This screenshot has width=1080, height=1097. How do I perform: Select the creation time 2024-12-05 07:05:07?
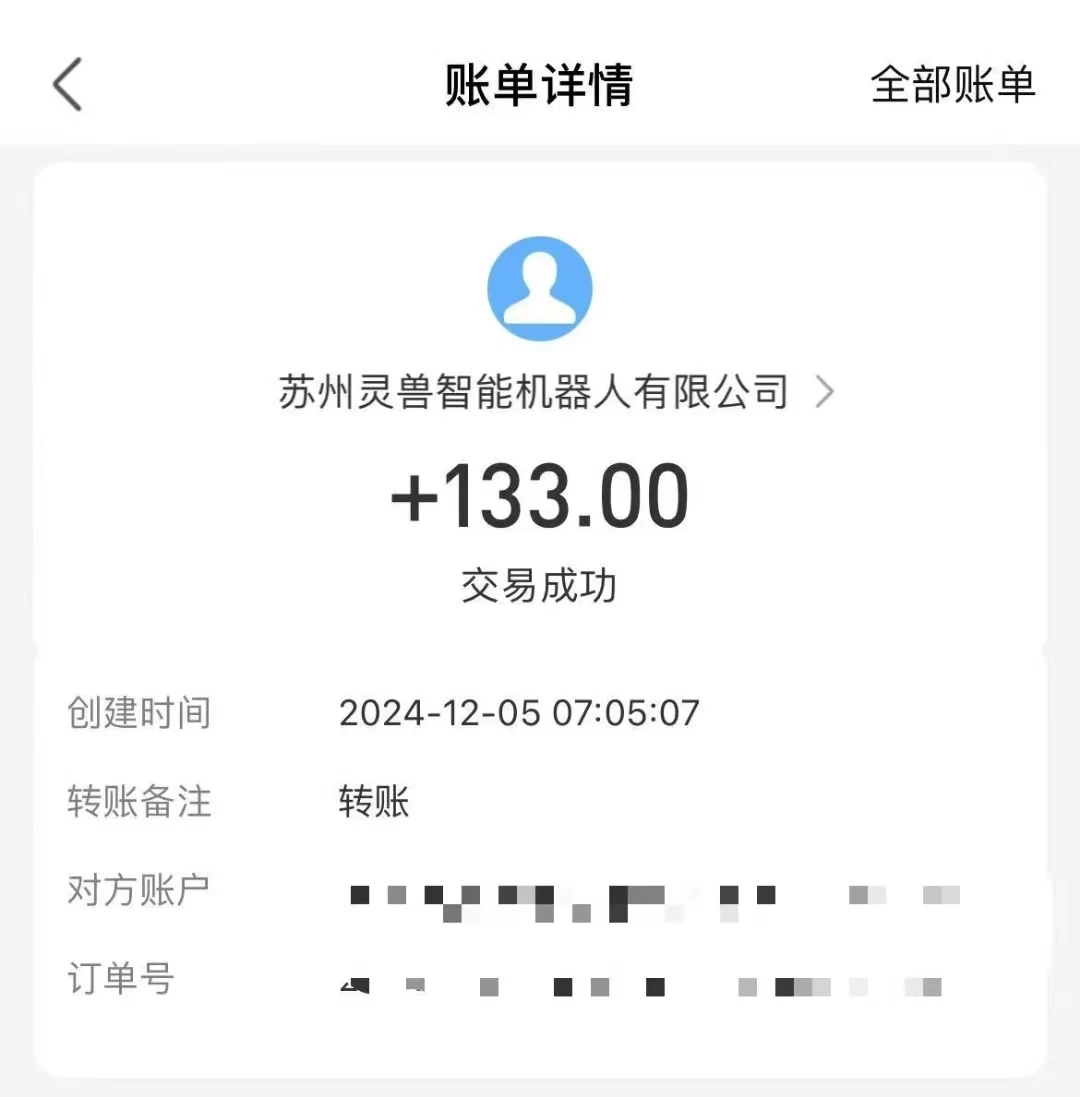tap(519, 714)
